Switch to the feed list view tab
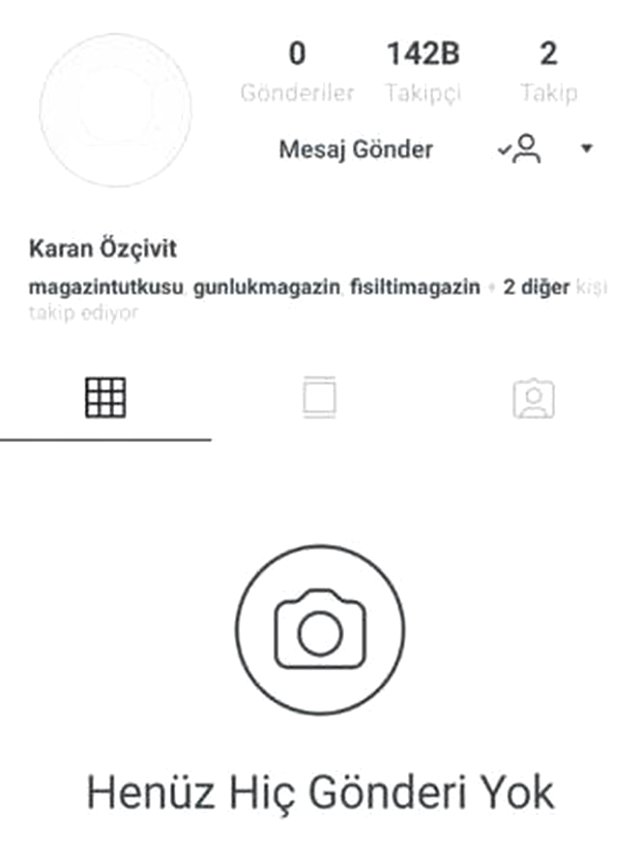The height and width of the screenshot is (866, 640). point(319,399)
